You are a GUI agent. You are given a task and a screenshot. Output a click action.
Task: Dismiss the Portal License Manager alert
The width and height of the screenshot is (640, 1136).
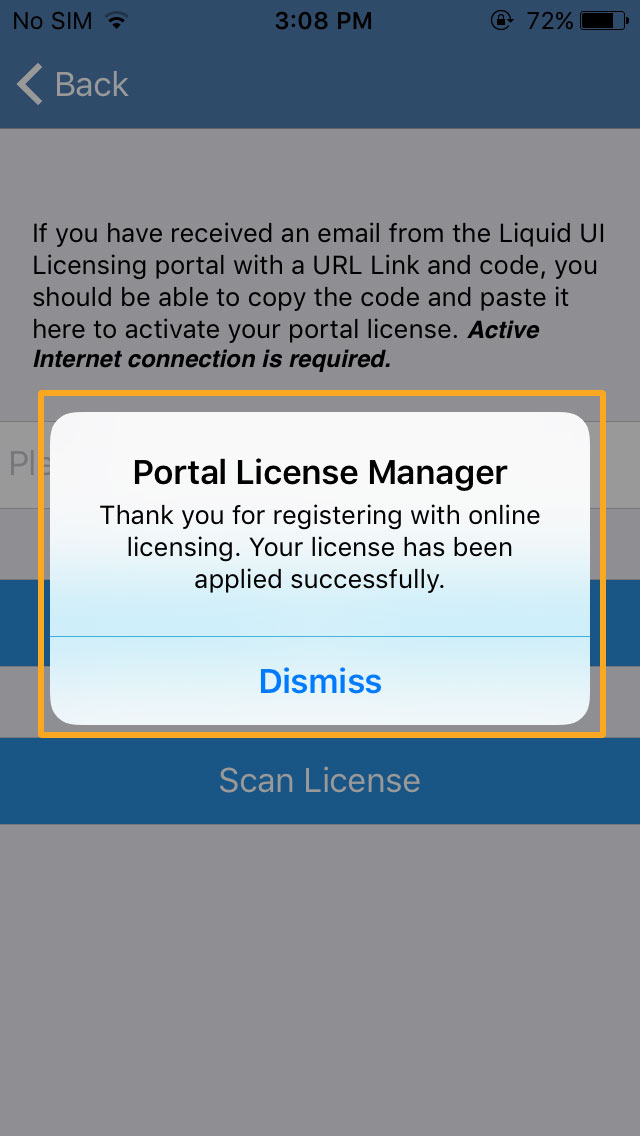(x=320, y=681)
